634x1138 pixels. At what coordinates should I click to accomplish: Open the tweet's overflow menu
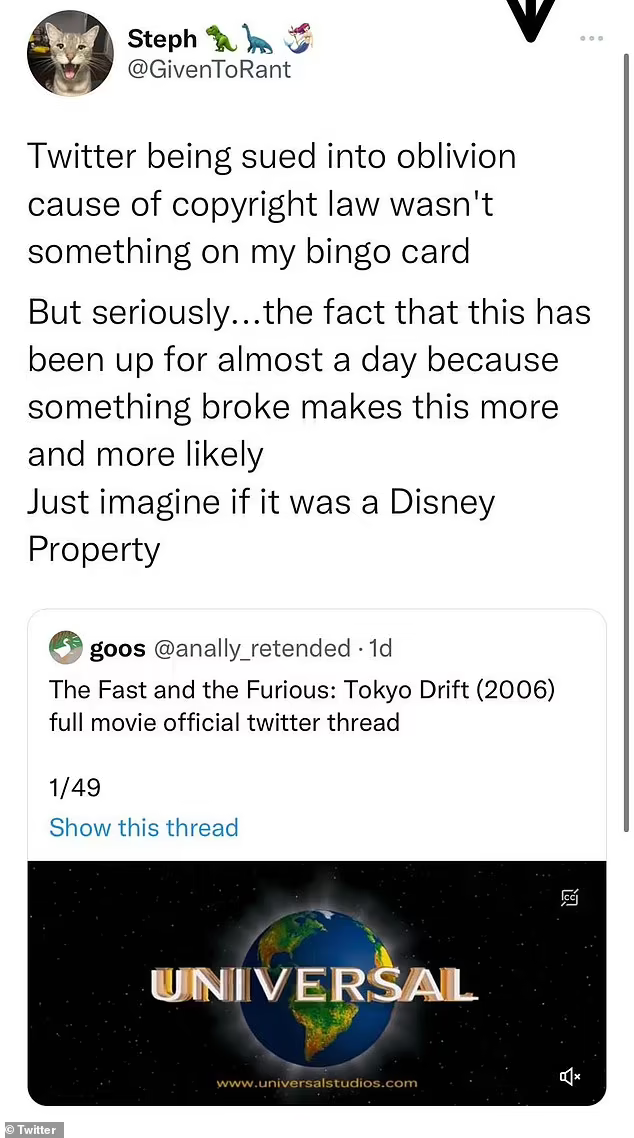(591, 39)
